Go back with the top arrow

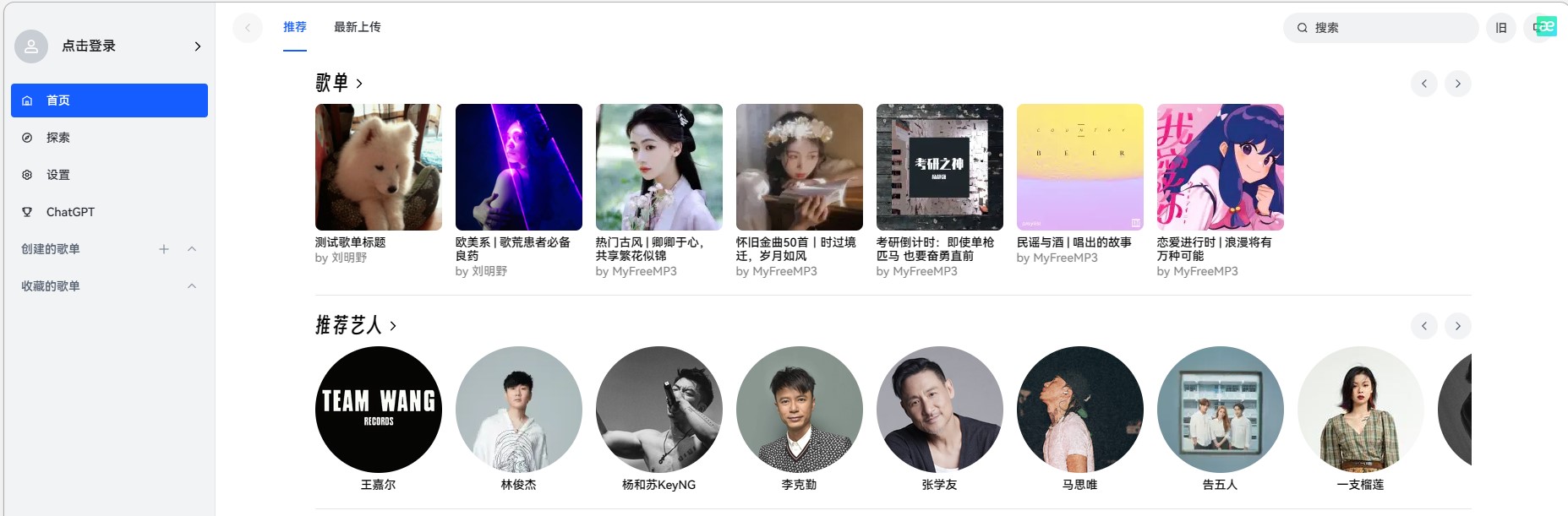click(248, 28)
